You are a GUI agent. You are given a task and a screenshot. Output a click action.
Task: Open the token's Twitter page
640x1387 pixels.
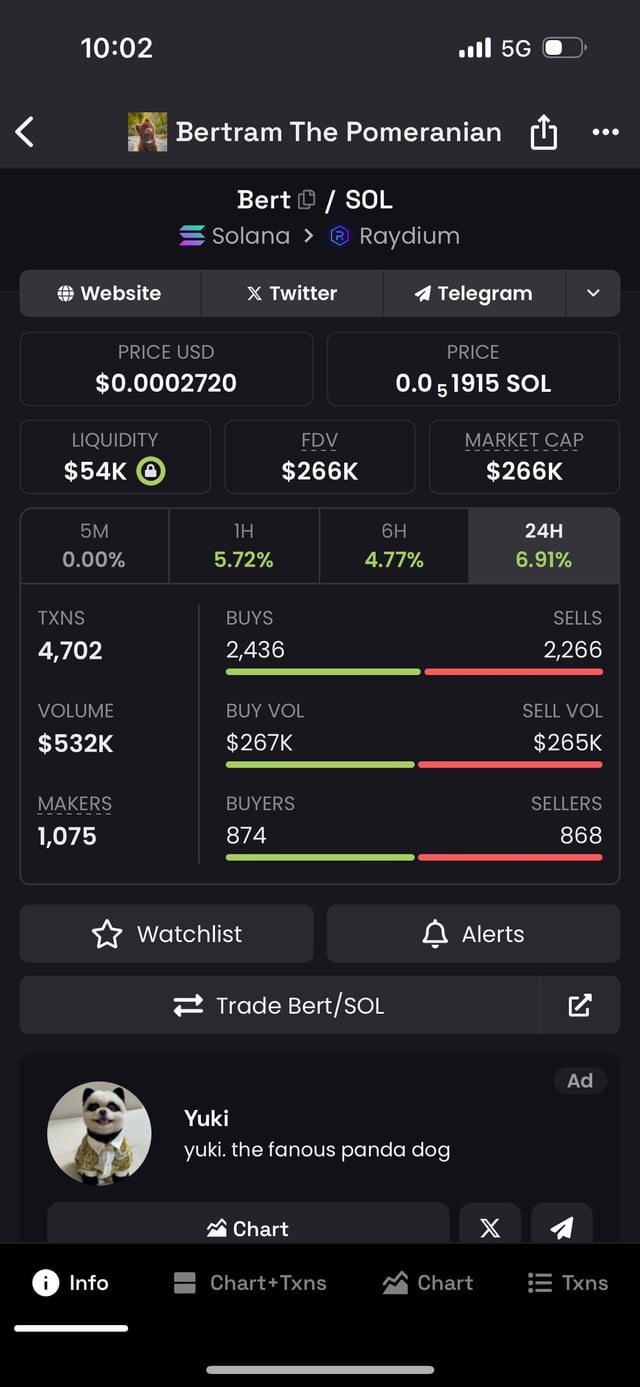(292, 293)
